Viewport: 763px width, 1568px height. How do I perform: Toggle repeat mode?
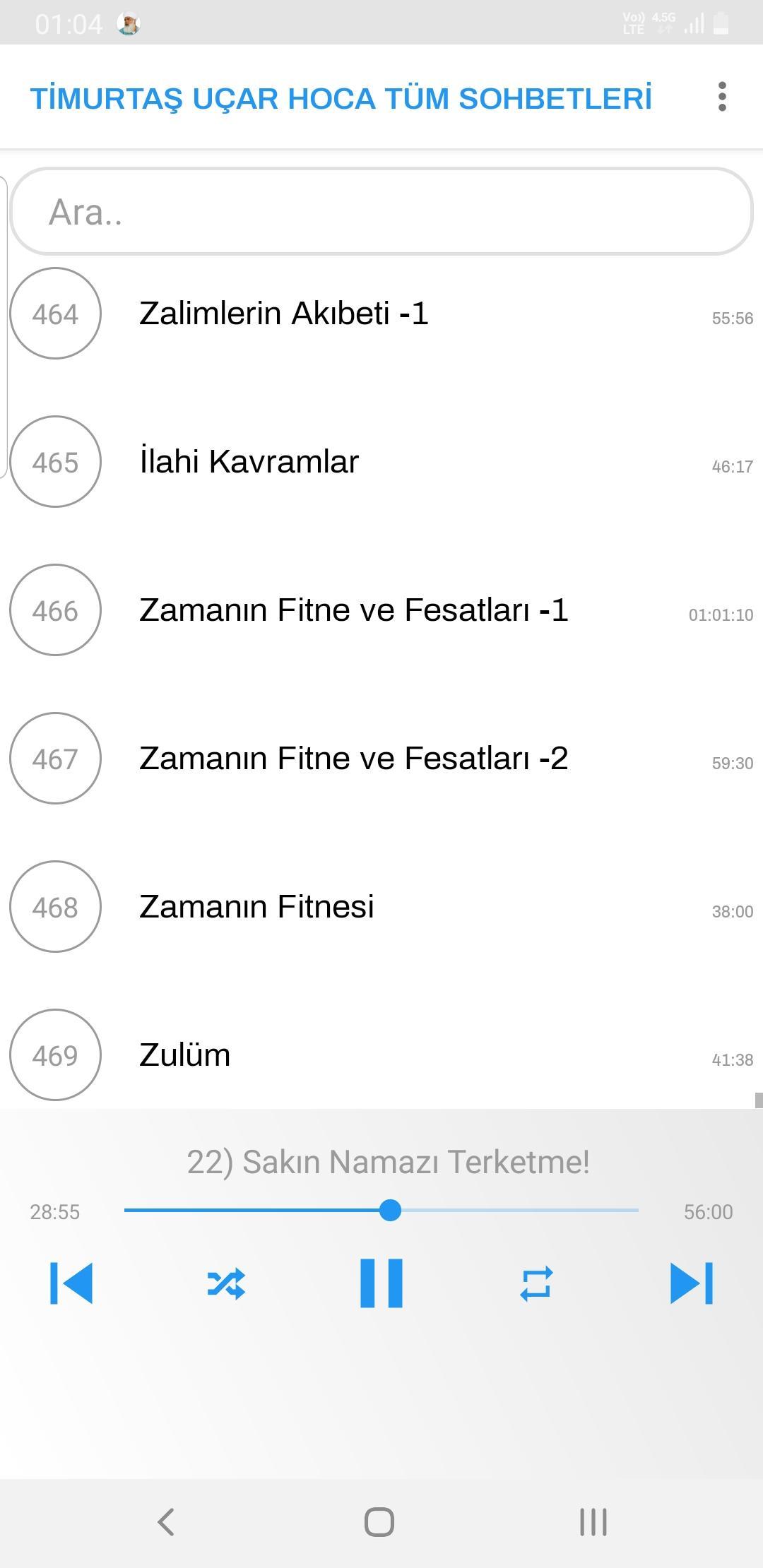[536, 1283]
